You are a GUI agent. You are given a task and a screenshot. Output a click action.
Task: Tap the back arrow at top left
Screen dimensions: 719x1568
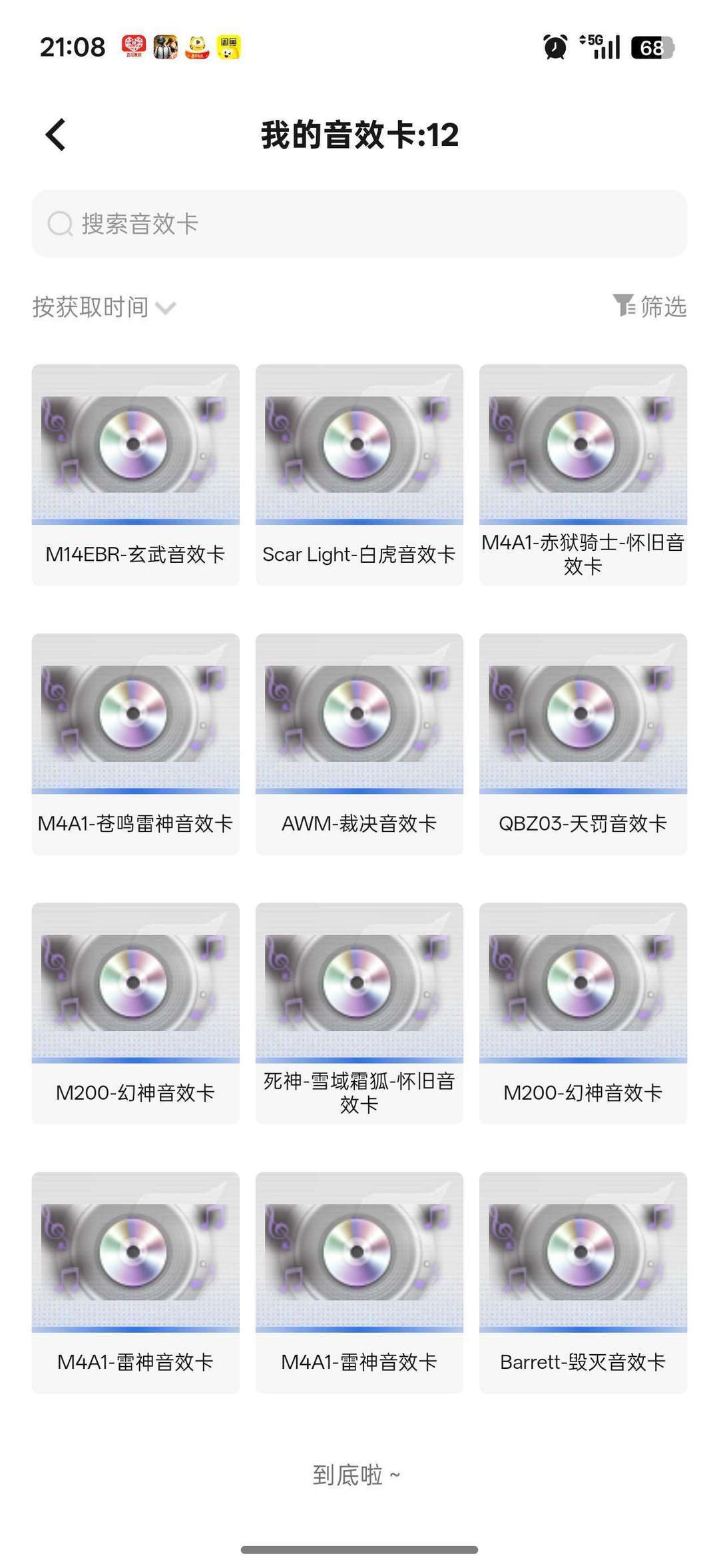pos(56,133)
